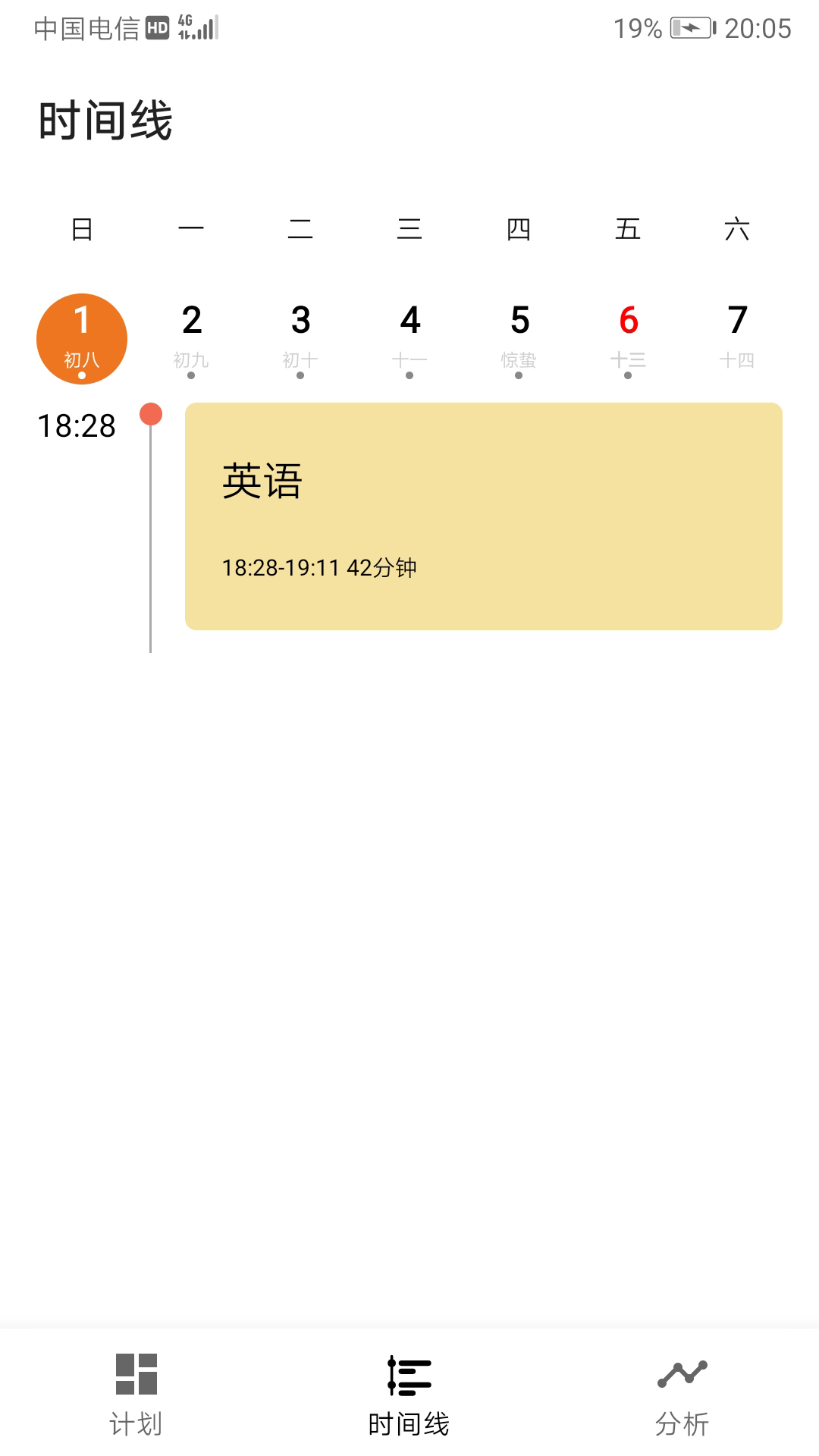Select date 7 (十四) in the week strip
Viewport: 819px width, 1456px height.
737,322
